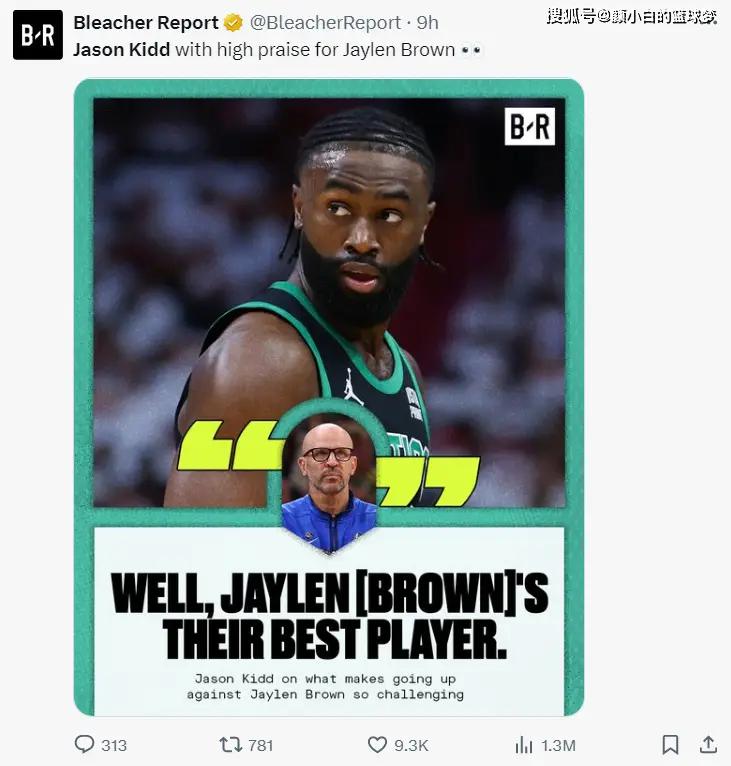Open Bleacher Report's profile avatar

click(38, 35)
